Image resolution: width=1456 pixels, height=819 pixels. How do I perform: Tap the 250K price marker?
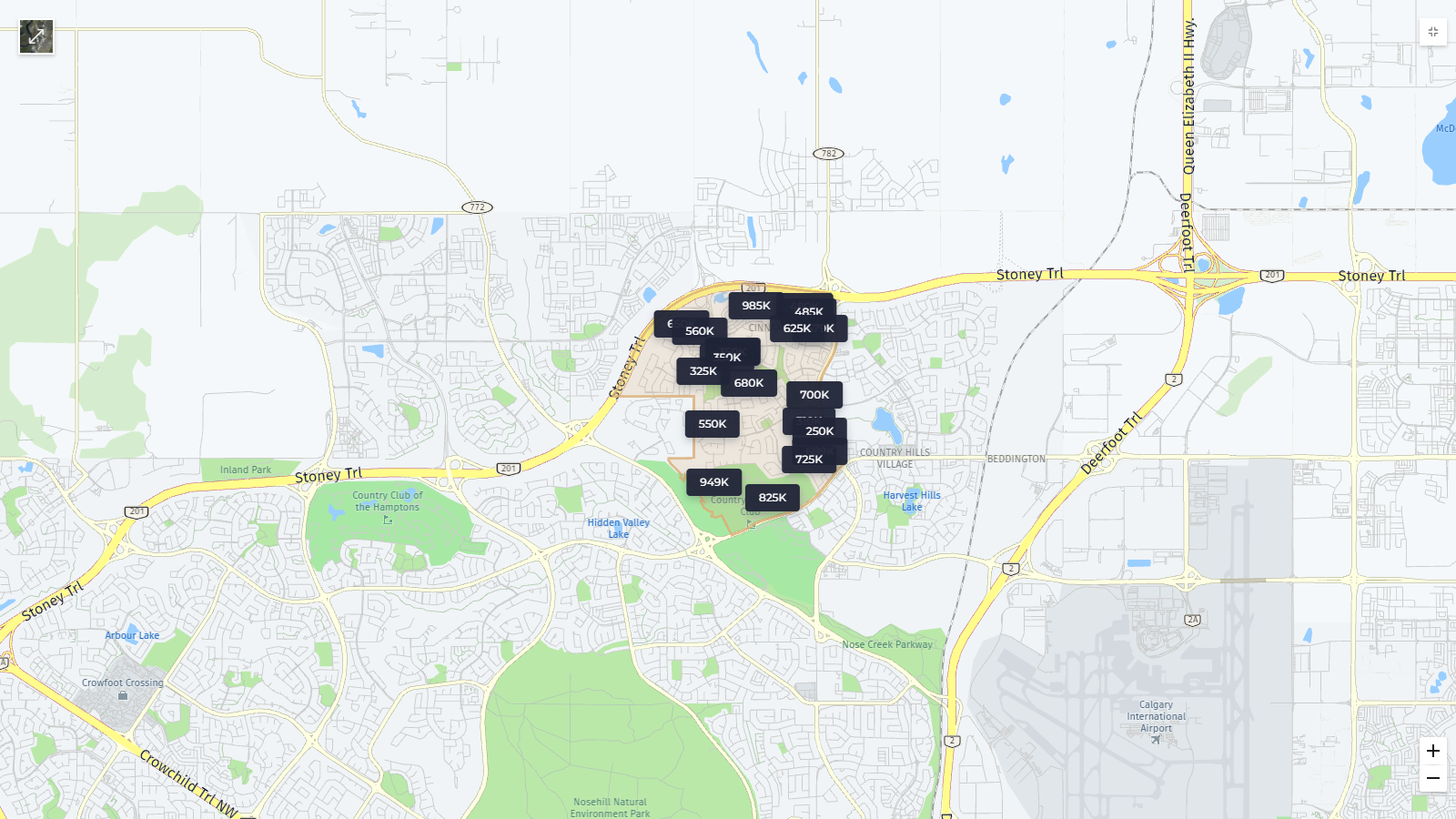tap(820, 431)
